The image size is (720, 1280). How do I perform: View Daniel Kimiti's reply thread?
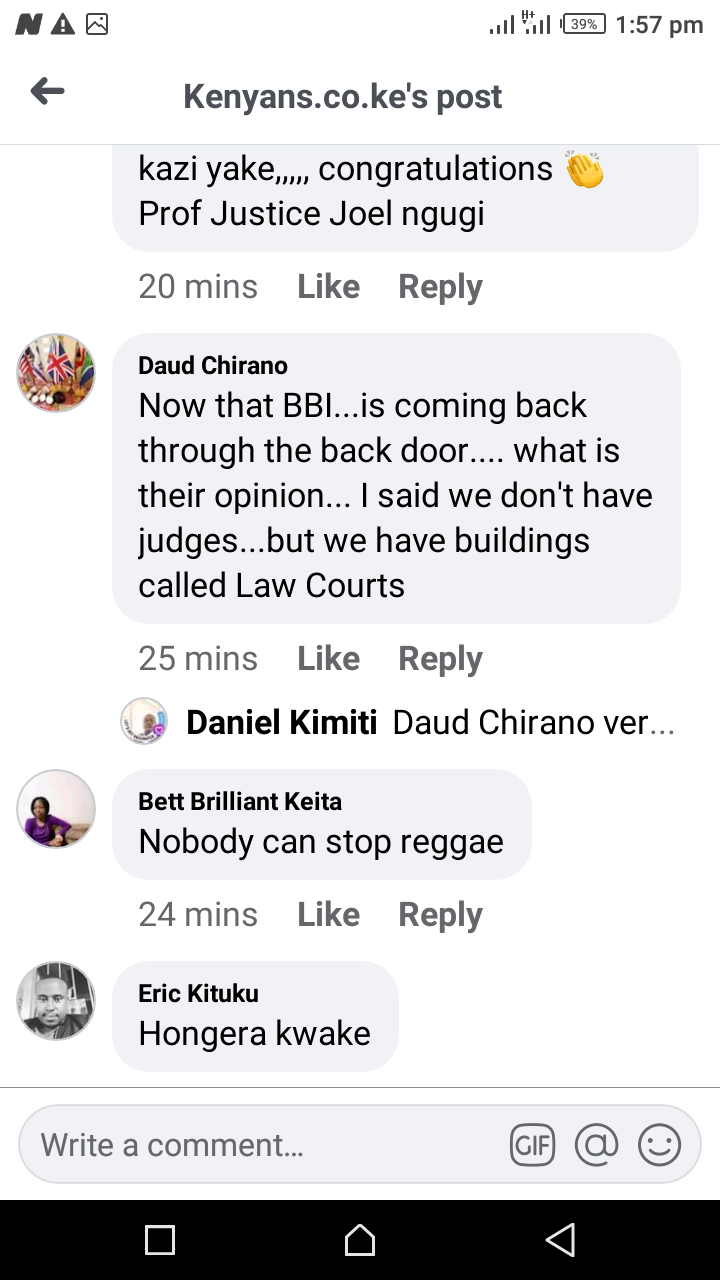pos(400,722)
